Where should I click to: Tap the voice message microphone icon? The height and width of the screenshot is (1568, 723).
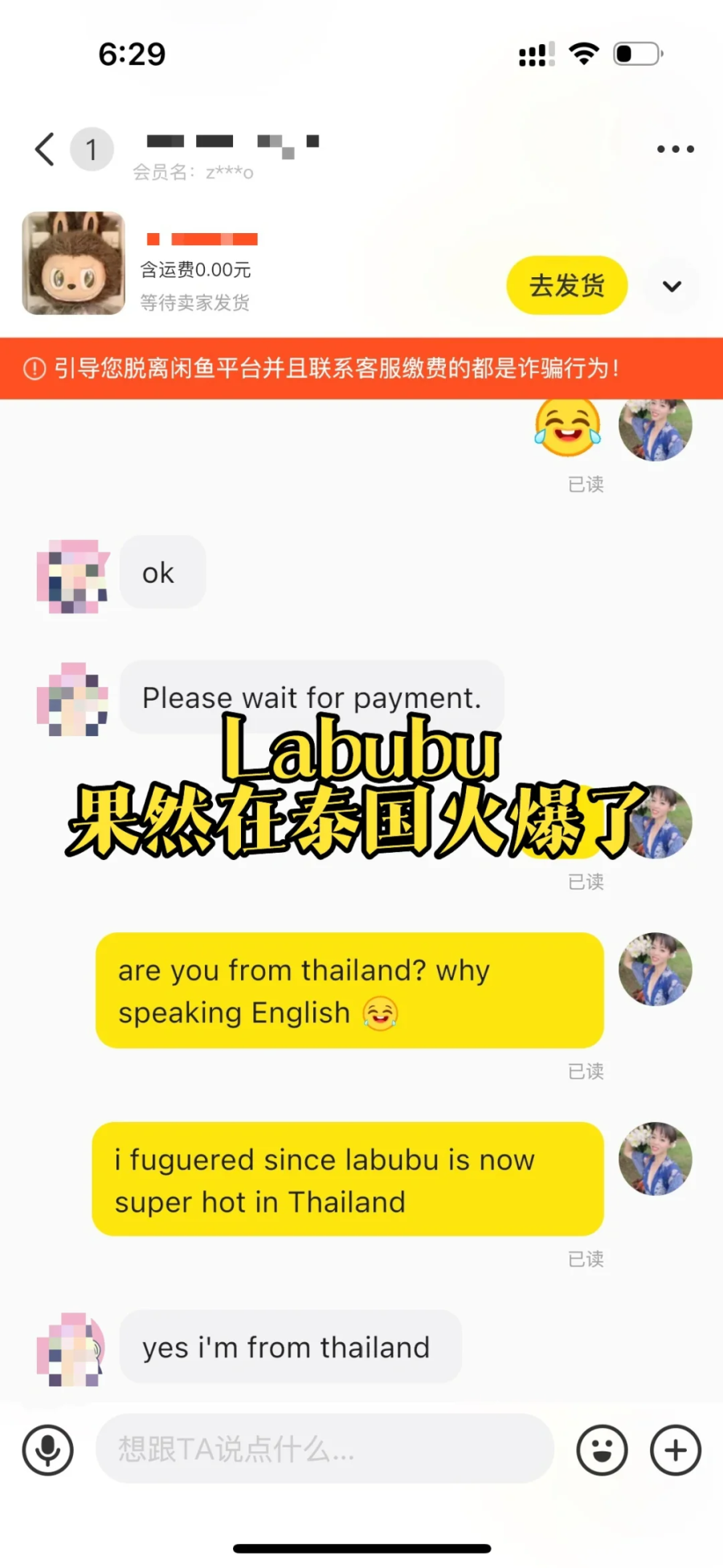pyautogui.click(x=48, y=1450)
